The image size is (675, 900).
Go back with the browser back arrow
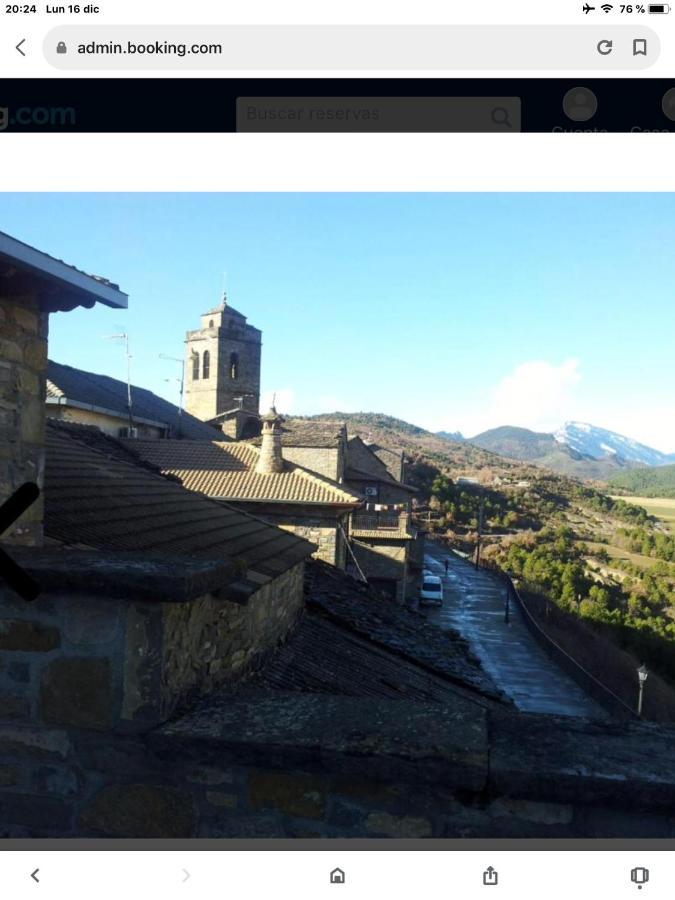(x=20, y=47)
